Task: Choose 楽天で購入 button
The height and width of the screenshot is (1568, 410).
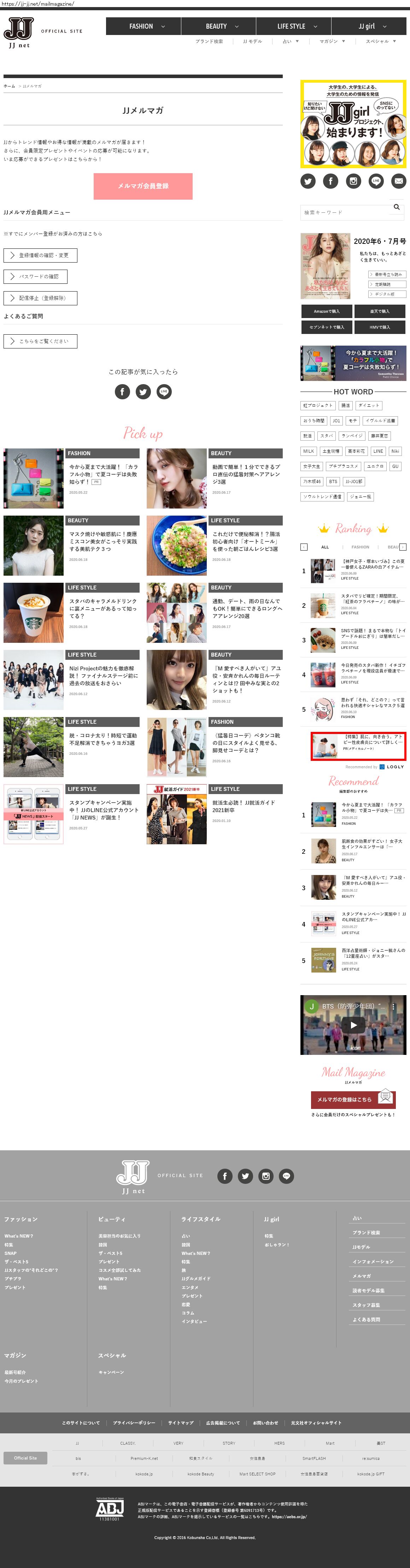Action: pos(380,311)
